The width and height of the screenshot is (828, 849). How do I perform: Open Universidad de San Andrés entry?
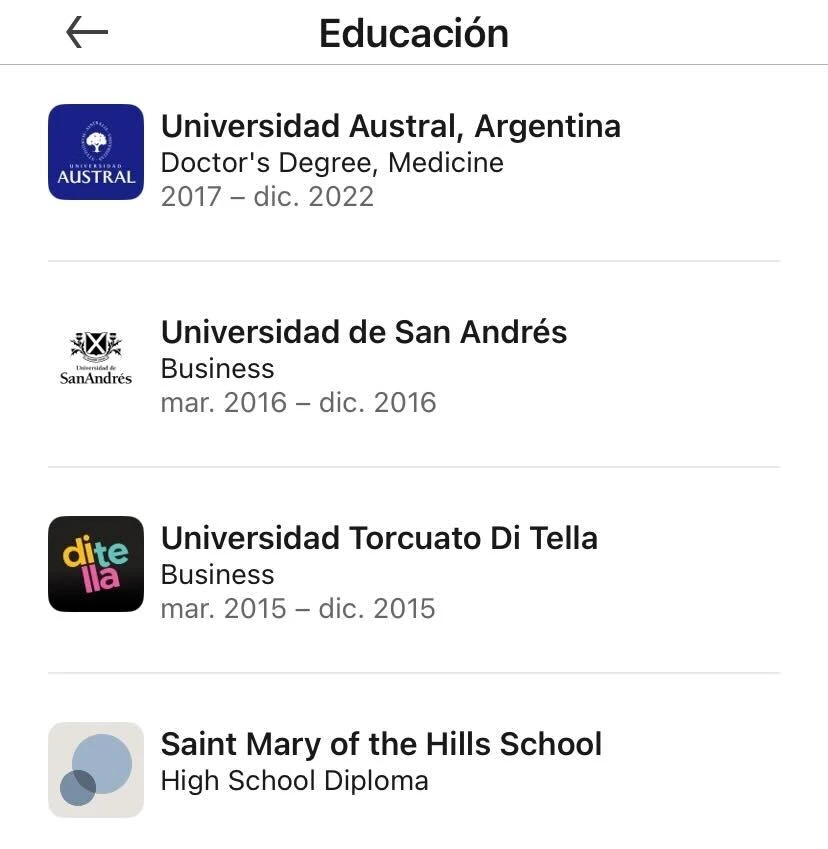(364, 332)
